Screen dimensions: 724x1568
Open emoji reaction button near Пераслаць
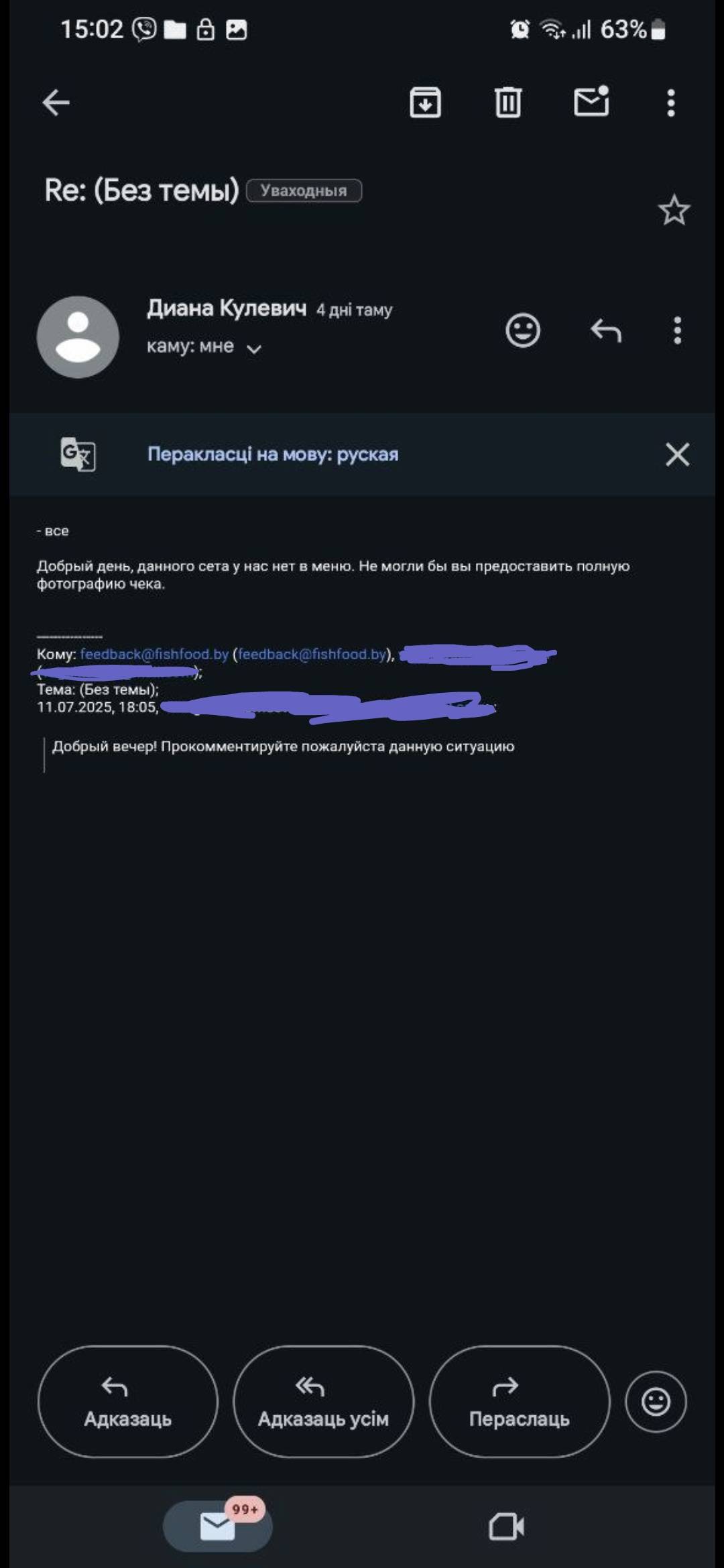click(655, 1401)
